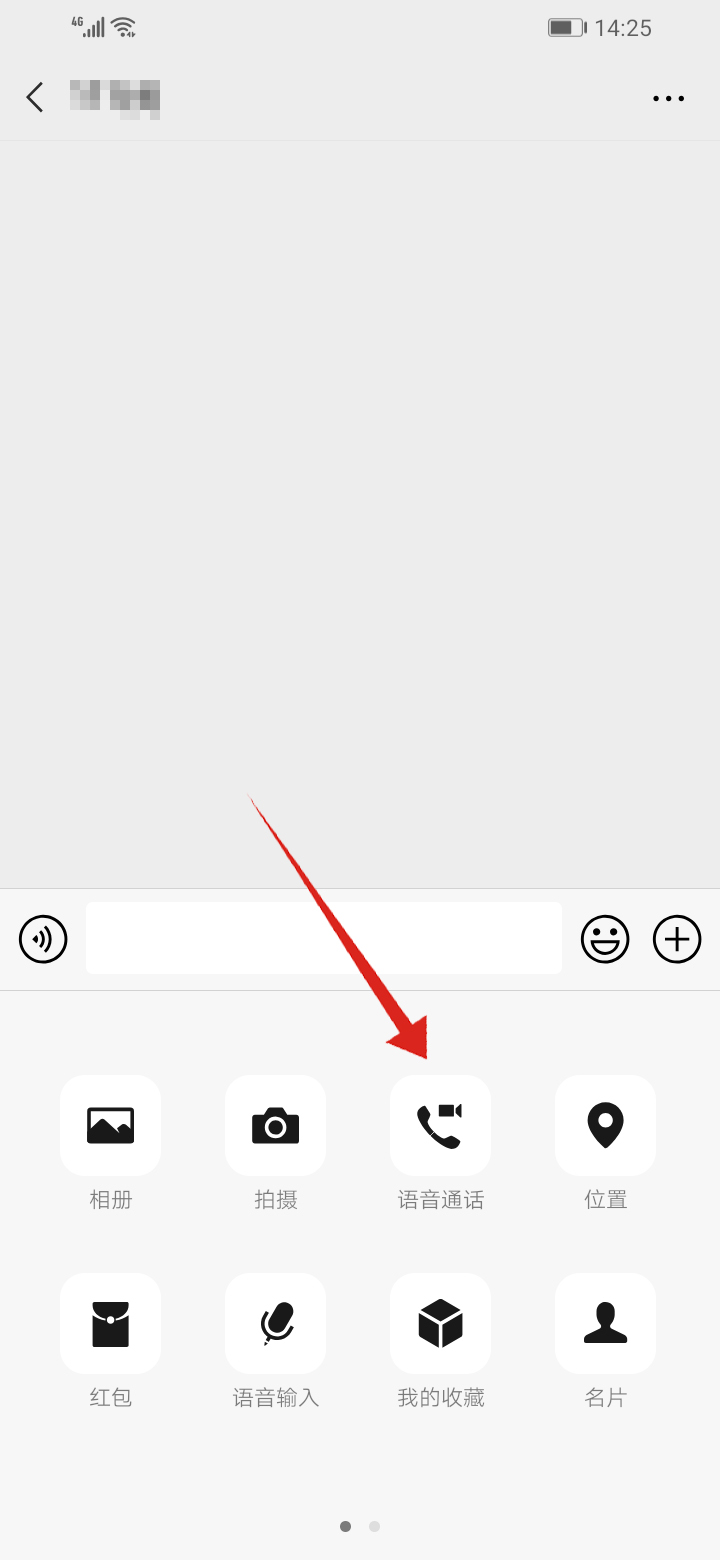Send a 红包 red packet

pyautogui.click(x=110, y=1324)
